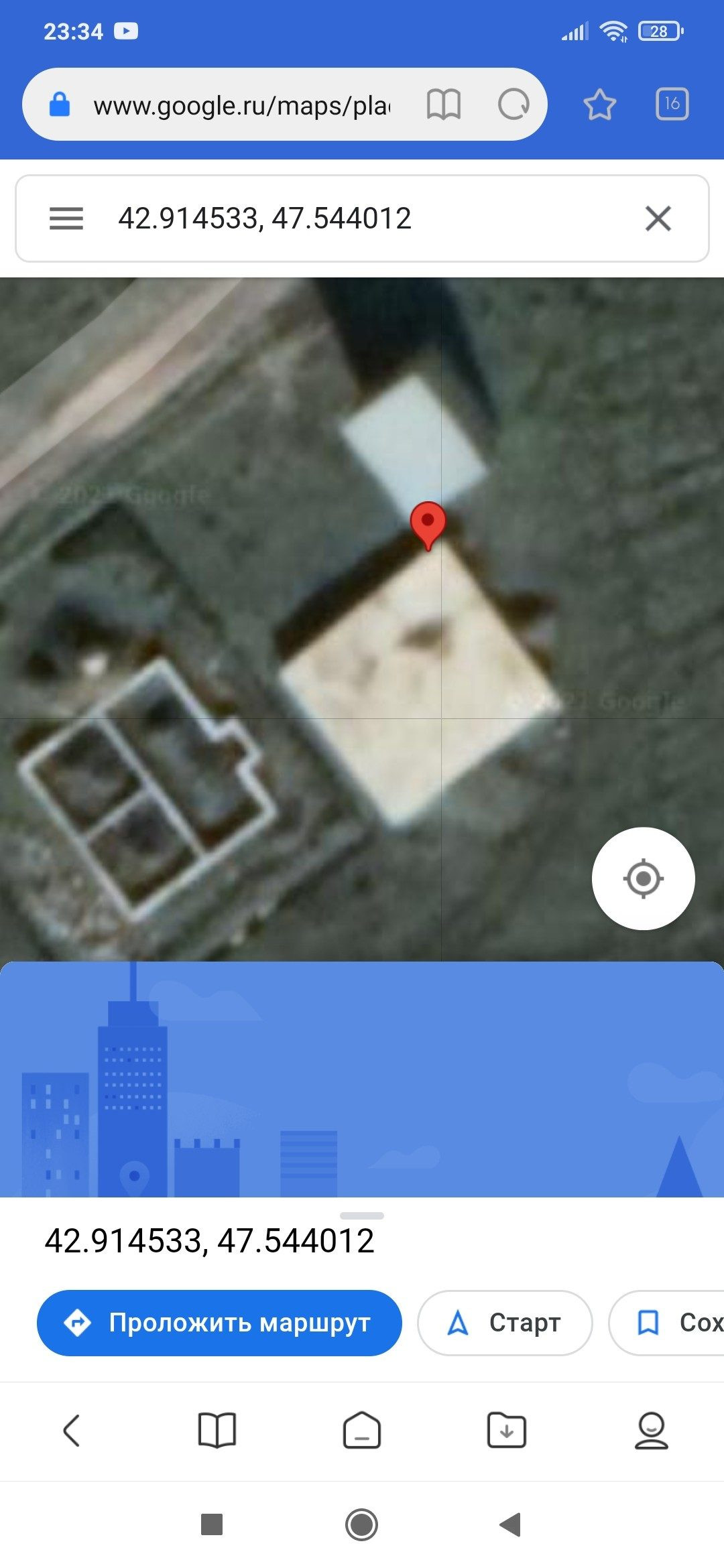Open the browser downloads folder

(x=507, y=1431)
